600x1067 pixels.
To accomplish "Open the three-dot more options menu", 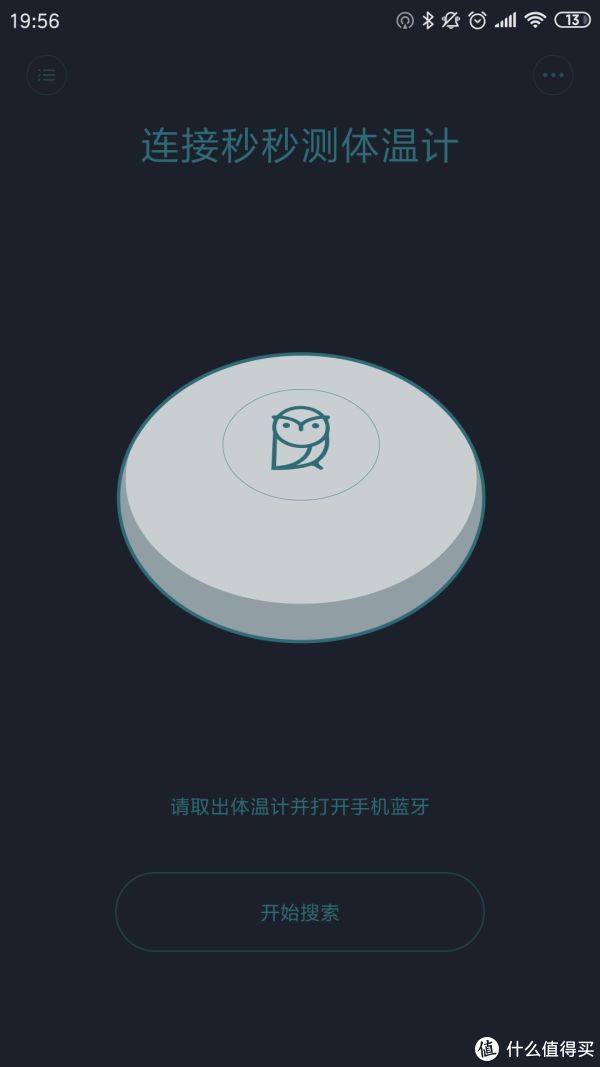I will pos(553,75).
